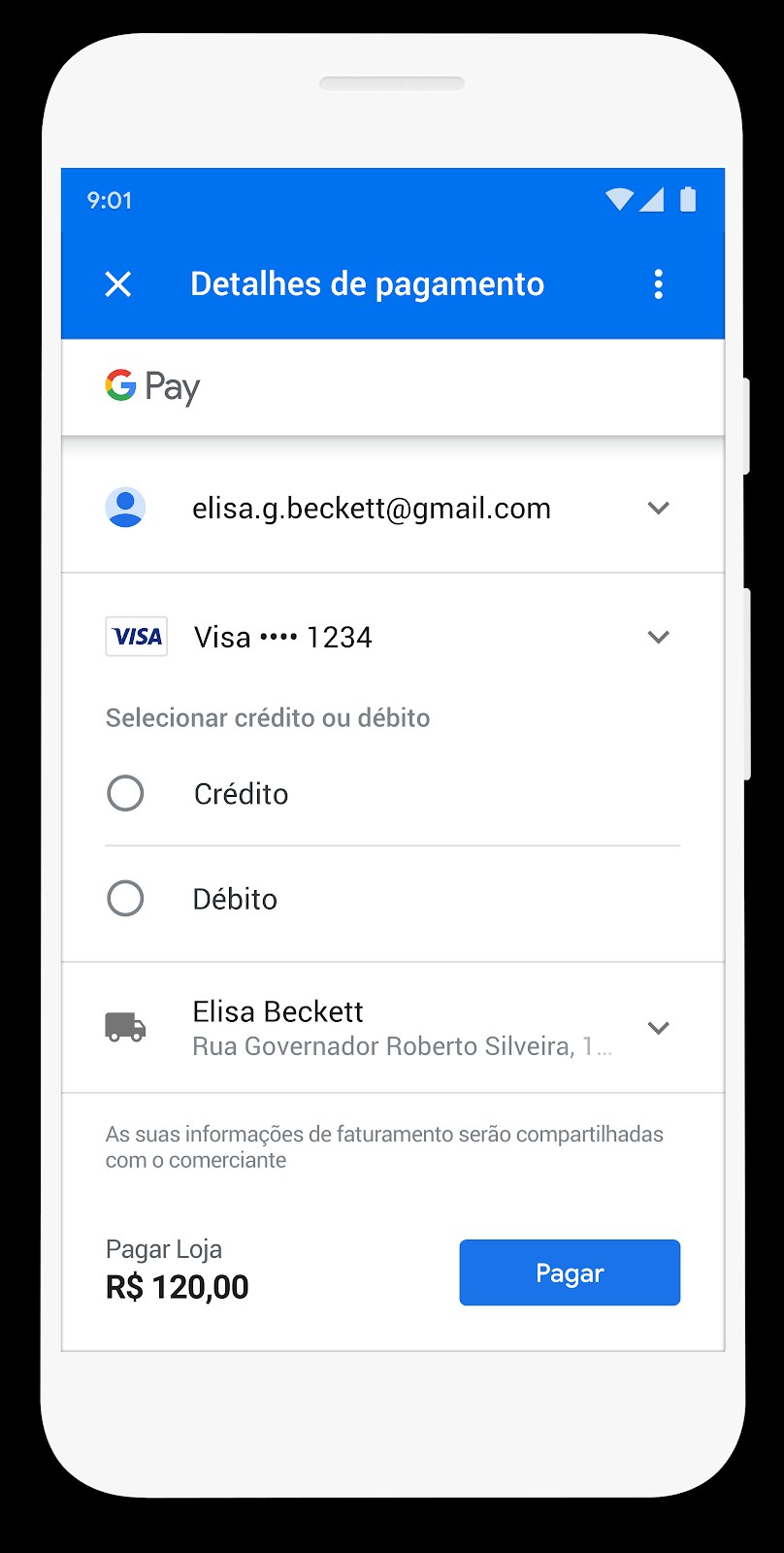Close the payment details screen
784x1553 pixels.
coord(118,284)
